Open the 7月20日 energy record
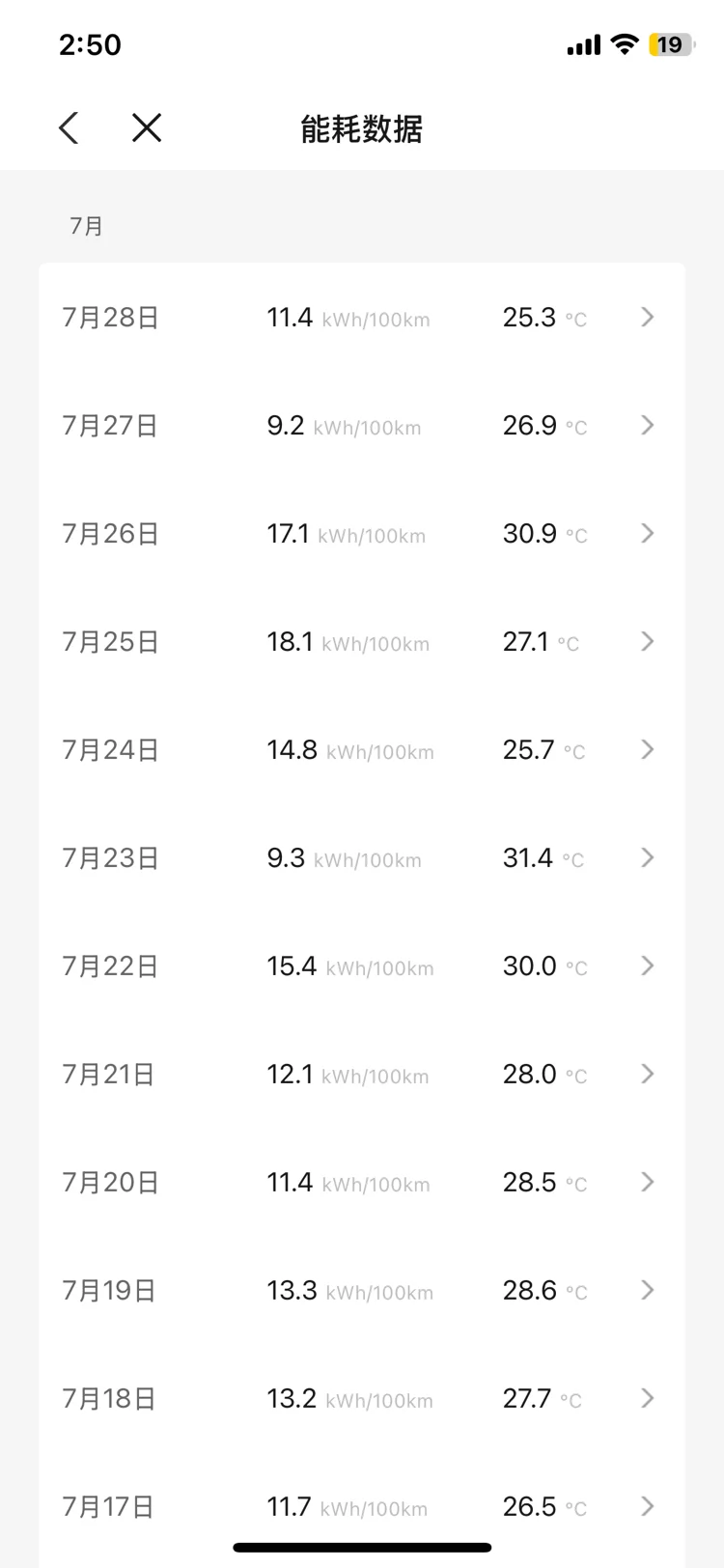This screenshot has height=1568, width=724. pyautogui.click(x=362, y=1183)
